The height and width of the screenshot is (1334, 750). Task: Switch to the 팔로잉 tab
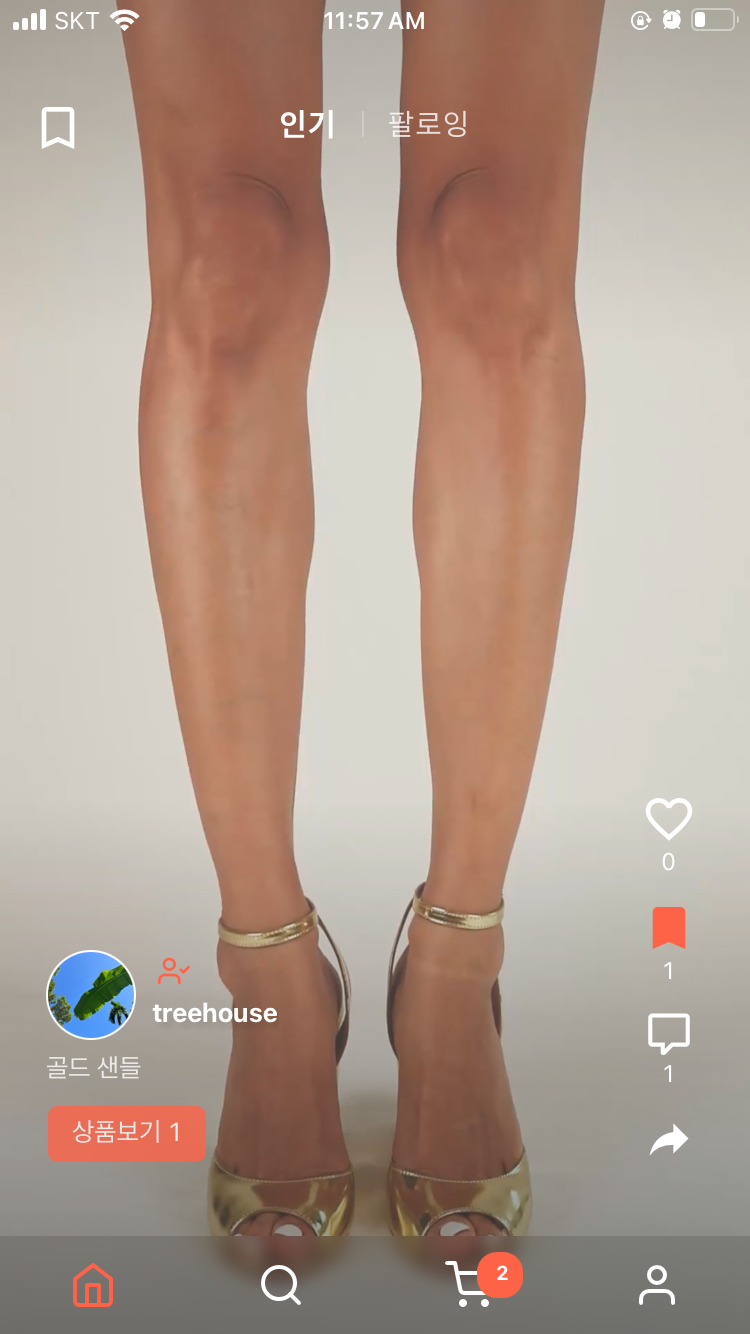coord(428,124)
